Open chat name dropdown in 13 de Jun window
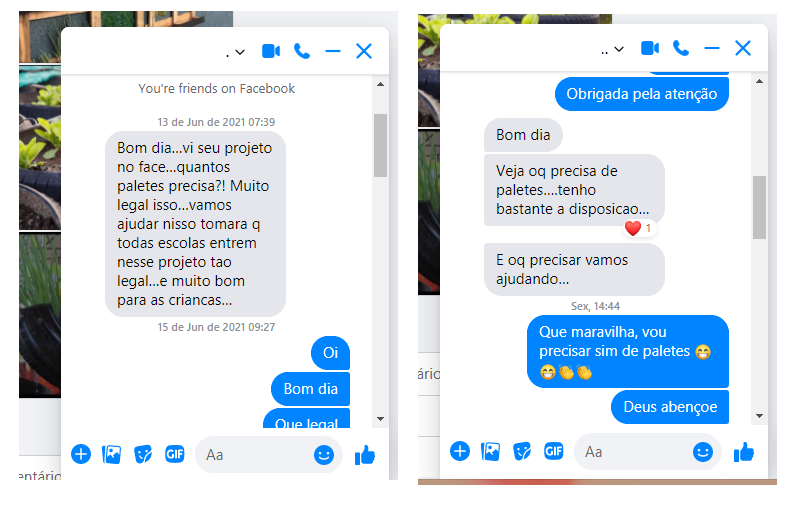Viewport: 786px width, 506px height. pyautogui.click(x=236, y=52)
